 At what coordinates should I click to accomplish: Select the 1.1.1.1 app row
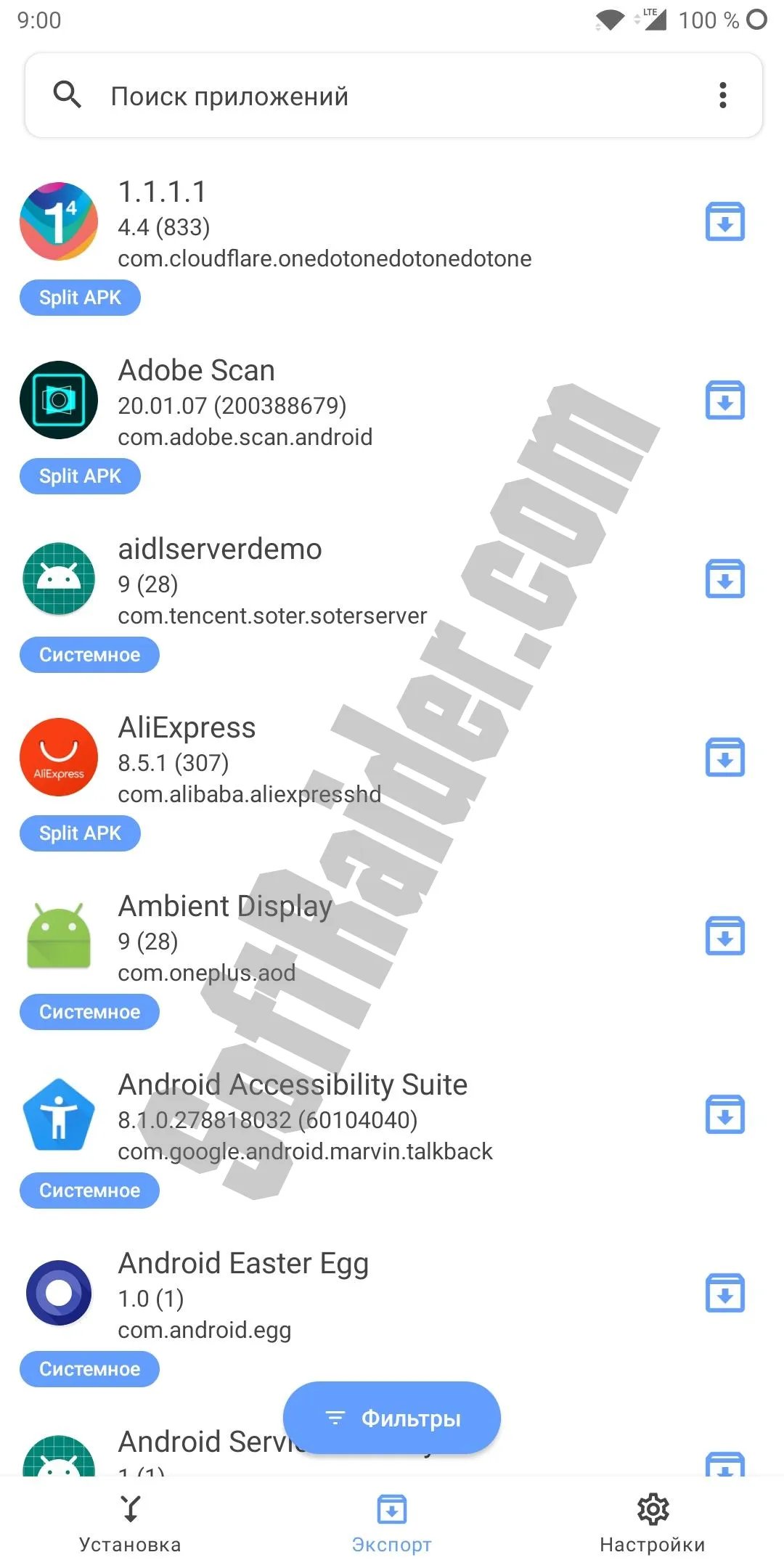coord(327,225)
